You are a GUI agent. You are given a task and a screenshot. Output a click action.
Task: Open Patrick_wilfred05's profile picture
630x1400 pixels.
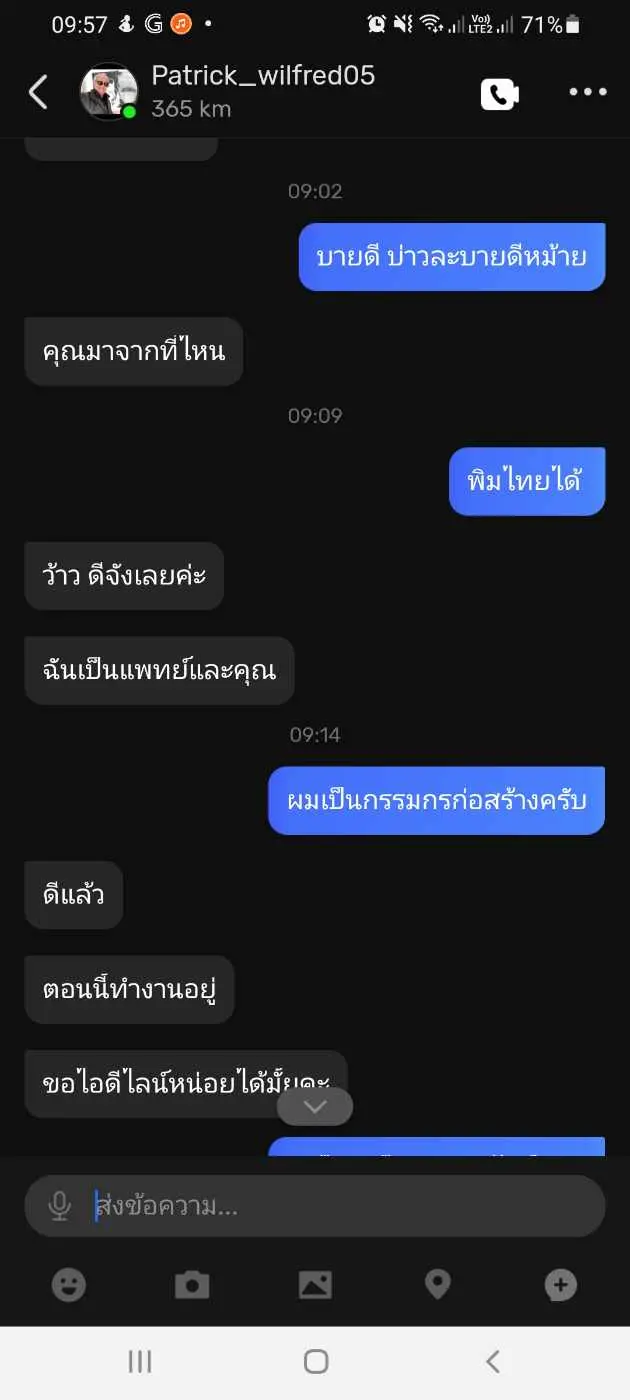click(108, 92)
